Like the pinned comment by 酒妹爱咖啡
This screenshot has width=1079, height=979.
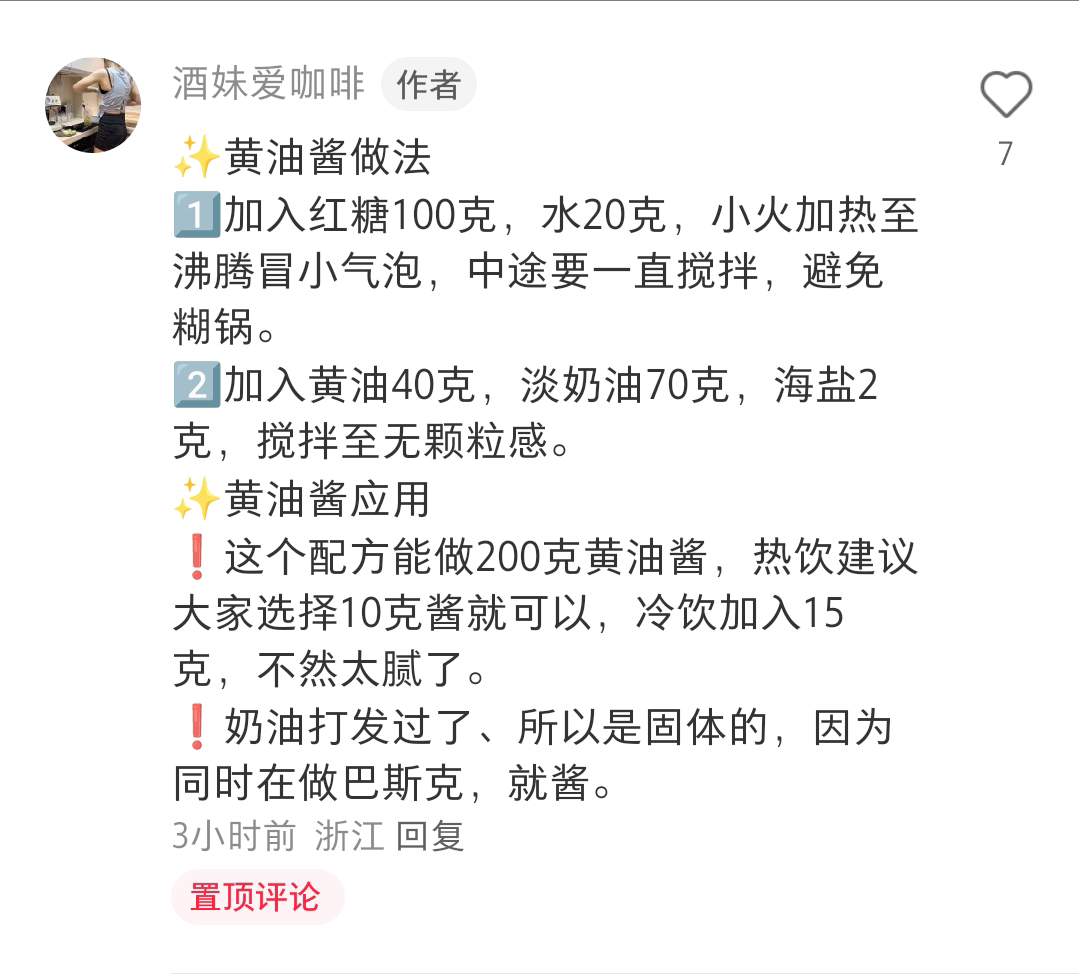pyautogui.click(x=1005, y=96)
